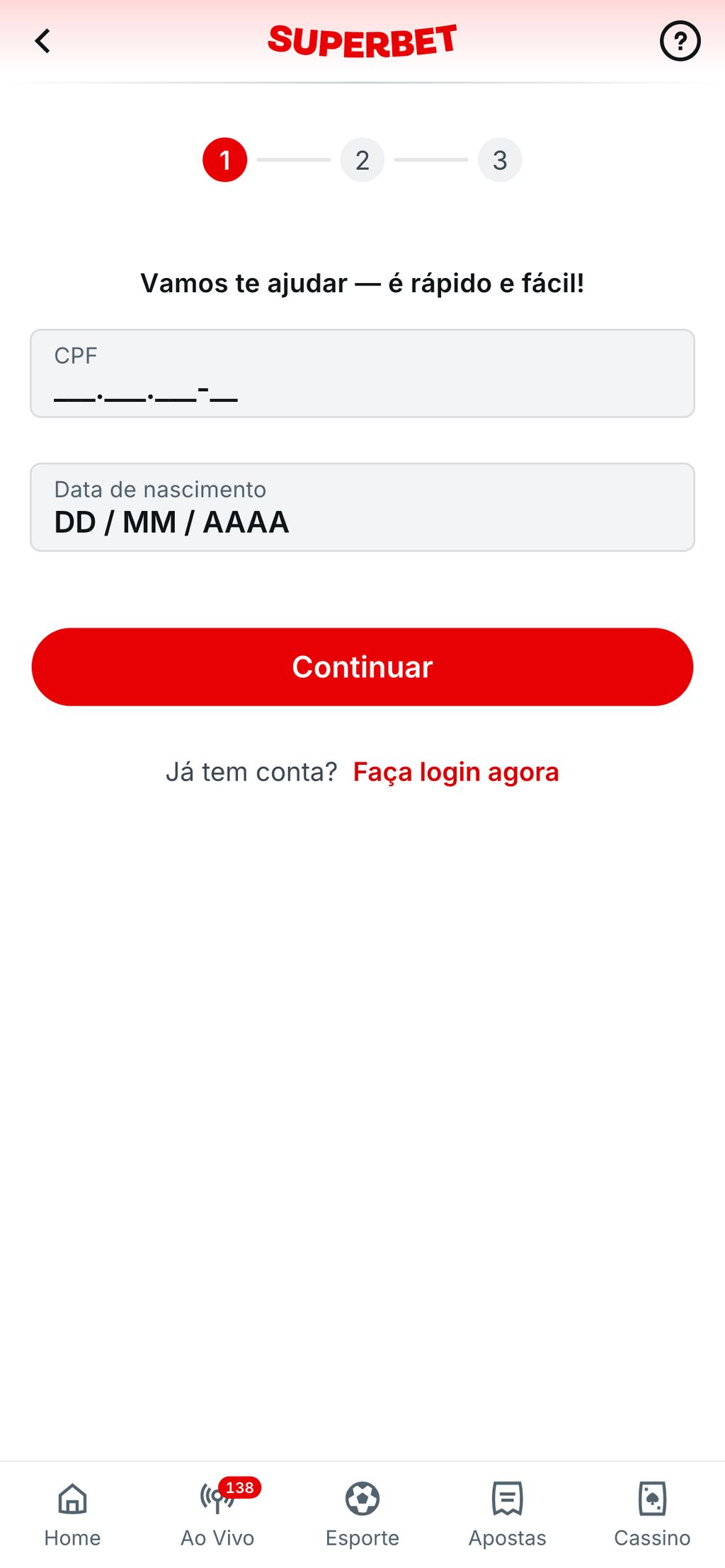Select registration step 2 indicator
725x1568 pixels.
click(362, 160)
